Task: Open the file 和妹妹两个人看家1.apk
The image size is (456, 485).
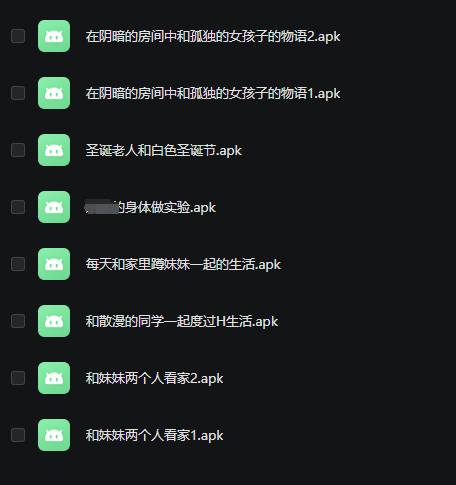Action: coord(154,435)
